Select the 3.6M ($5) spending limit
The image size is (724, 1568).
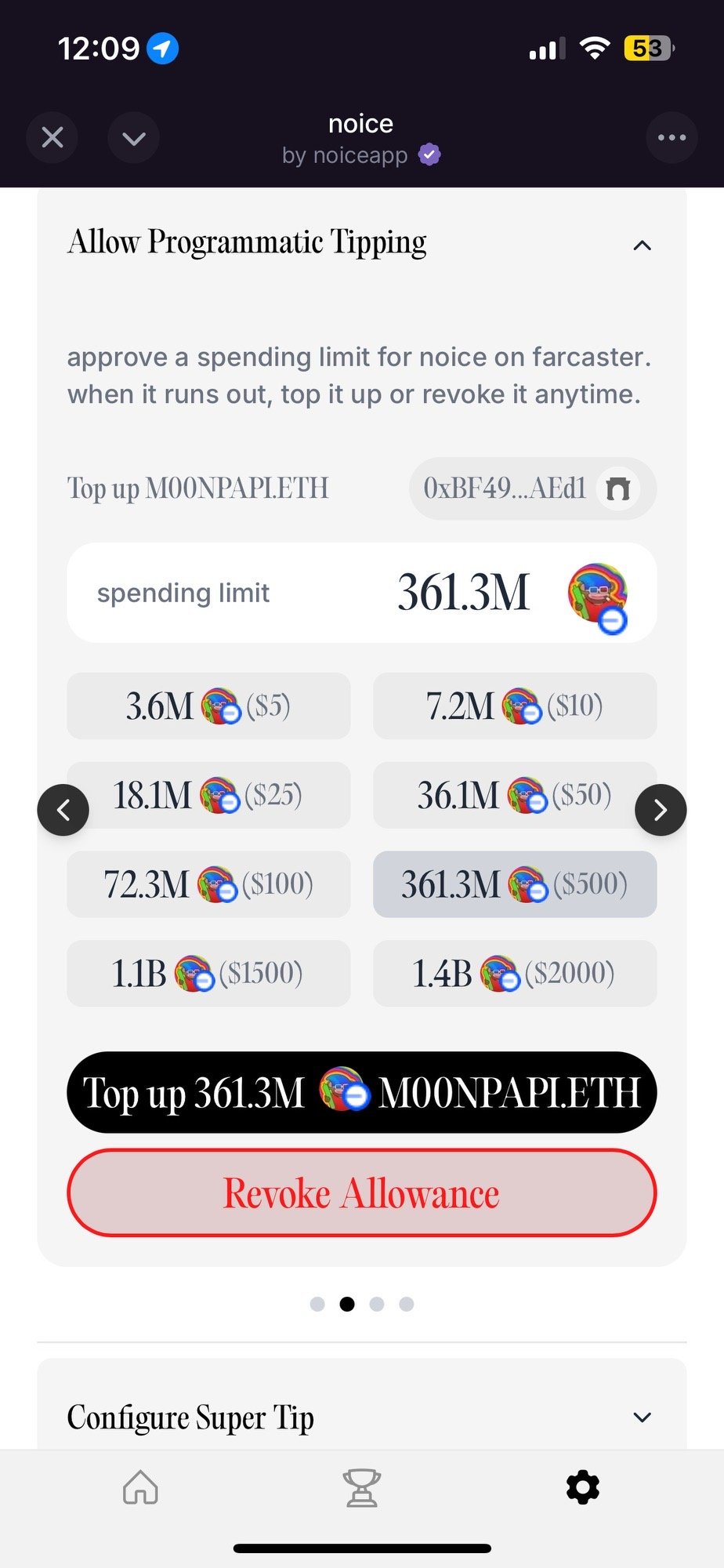click(x=208, y=706)
